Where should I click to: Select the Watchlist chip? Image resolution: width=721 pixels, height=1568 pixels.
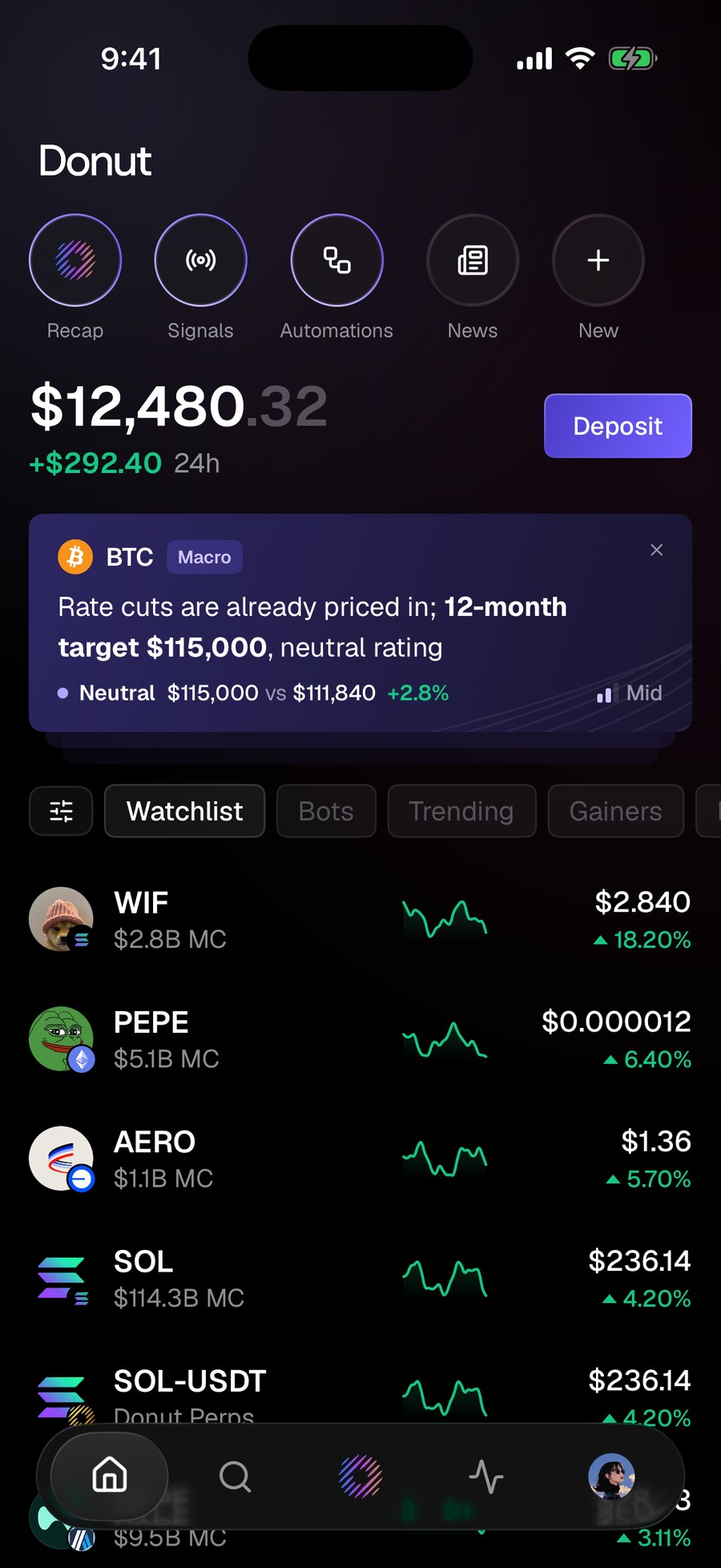pyautogui.click(x=184, y=811)
